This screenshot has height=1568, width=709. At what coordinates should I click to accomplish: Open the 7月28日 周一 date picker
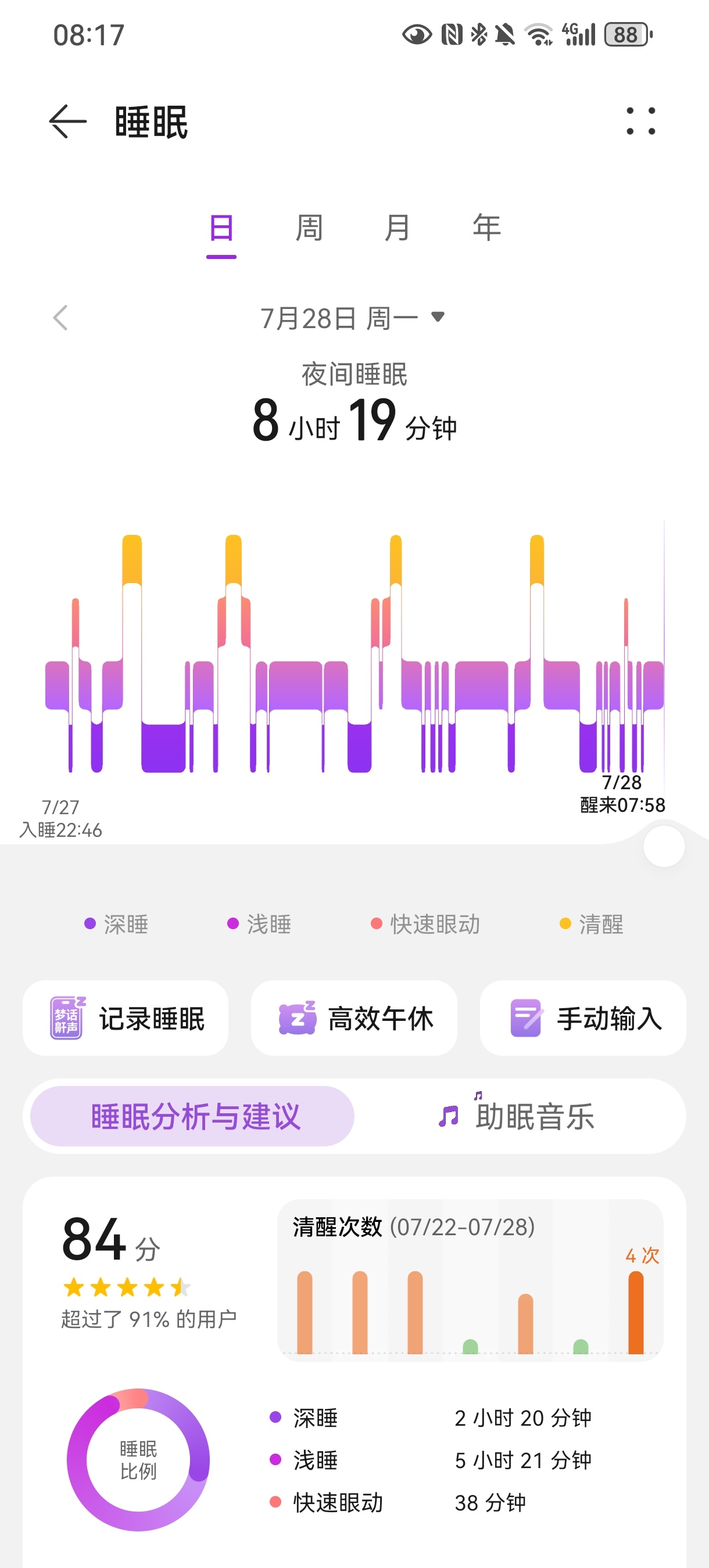tap(353, 318)
